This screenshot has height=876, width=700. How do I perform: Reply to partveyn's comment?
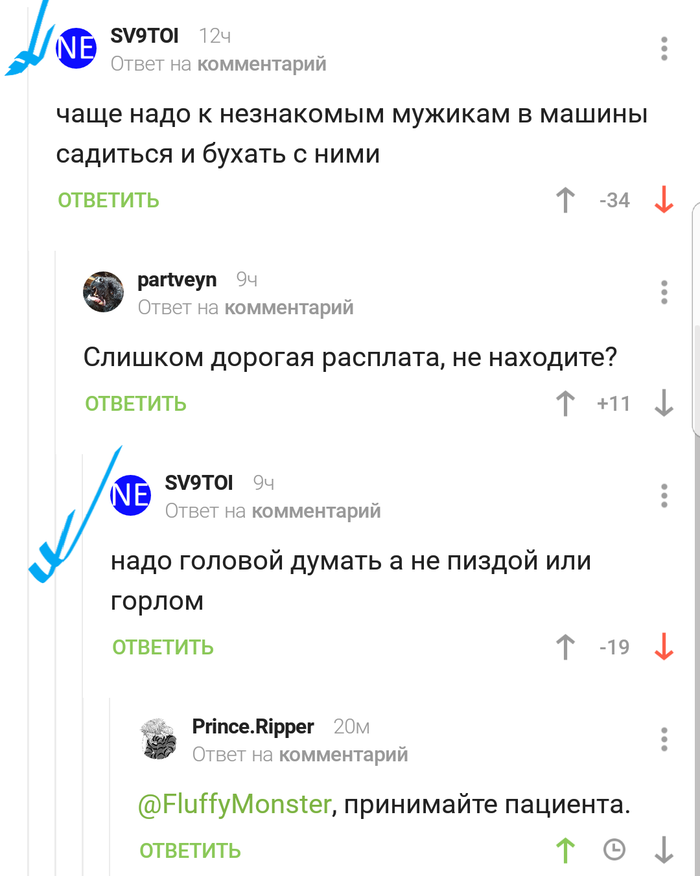pos(135,404)
